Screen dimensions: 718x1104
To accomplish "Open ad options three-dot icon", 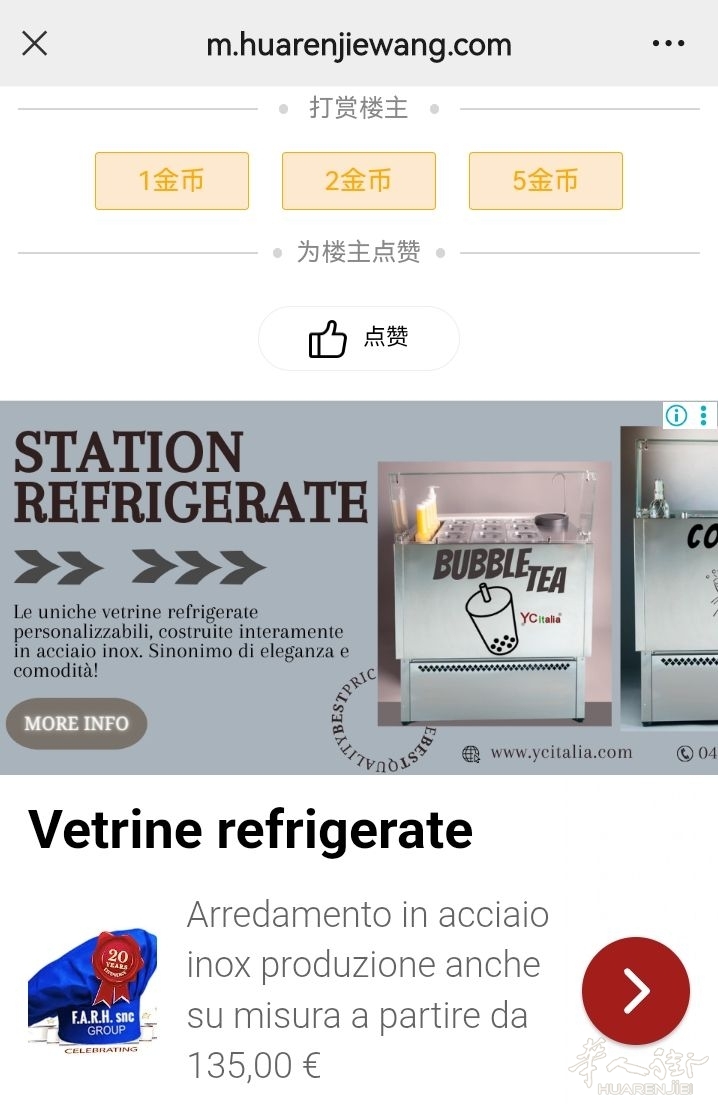I will 704,415.
